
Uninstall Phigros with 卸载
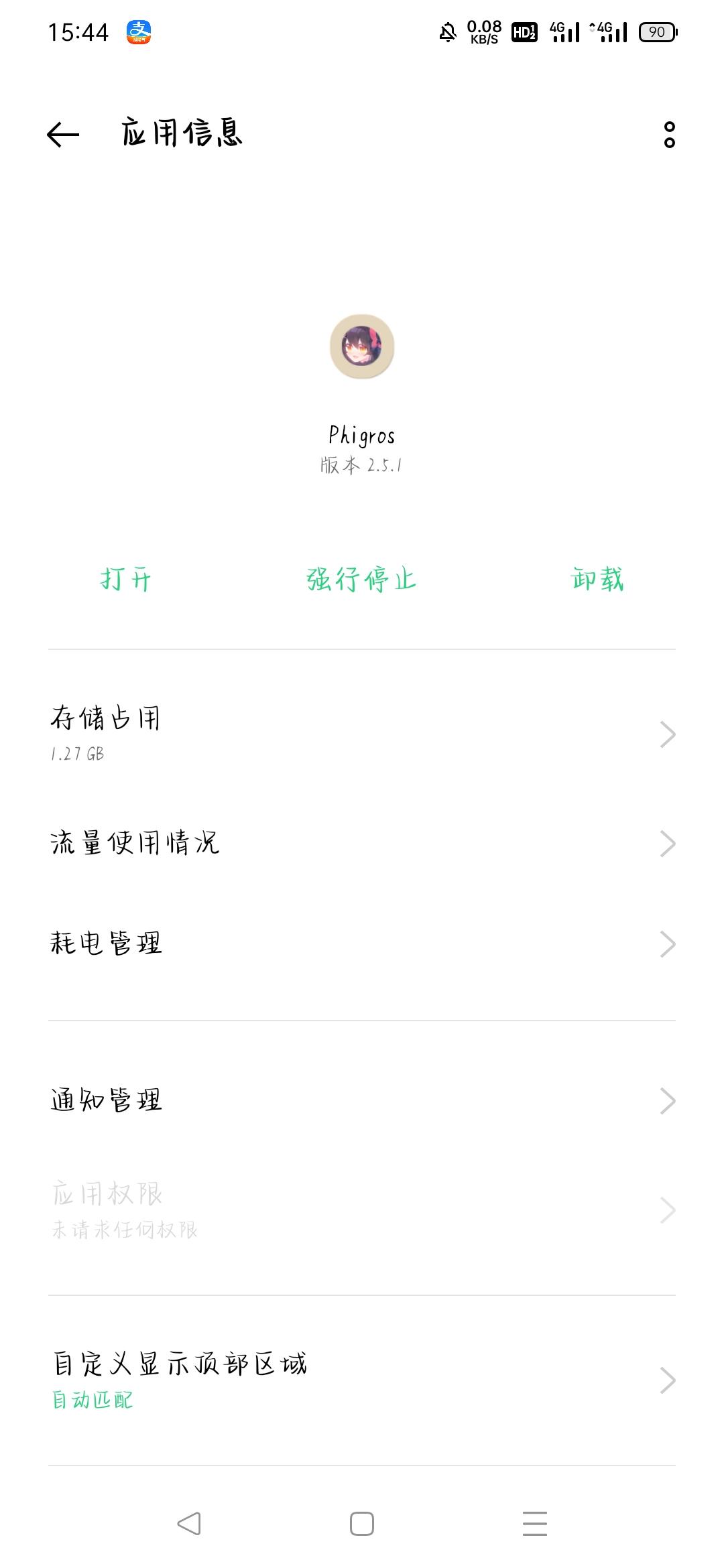597,579
